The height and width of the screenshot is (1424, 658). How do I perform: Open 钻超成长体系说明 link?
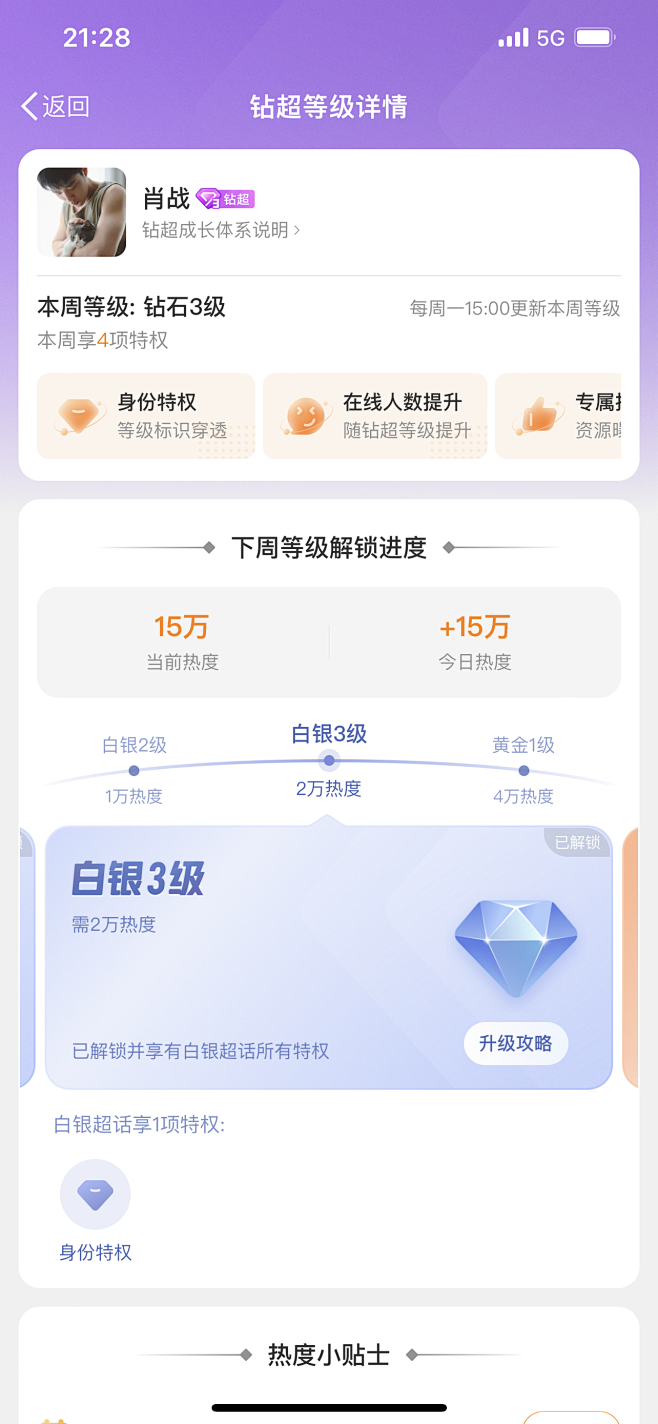tap(221, 230)
